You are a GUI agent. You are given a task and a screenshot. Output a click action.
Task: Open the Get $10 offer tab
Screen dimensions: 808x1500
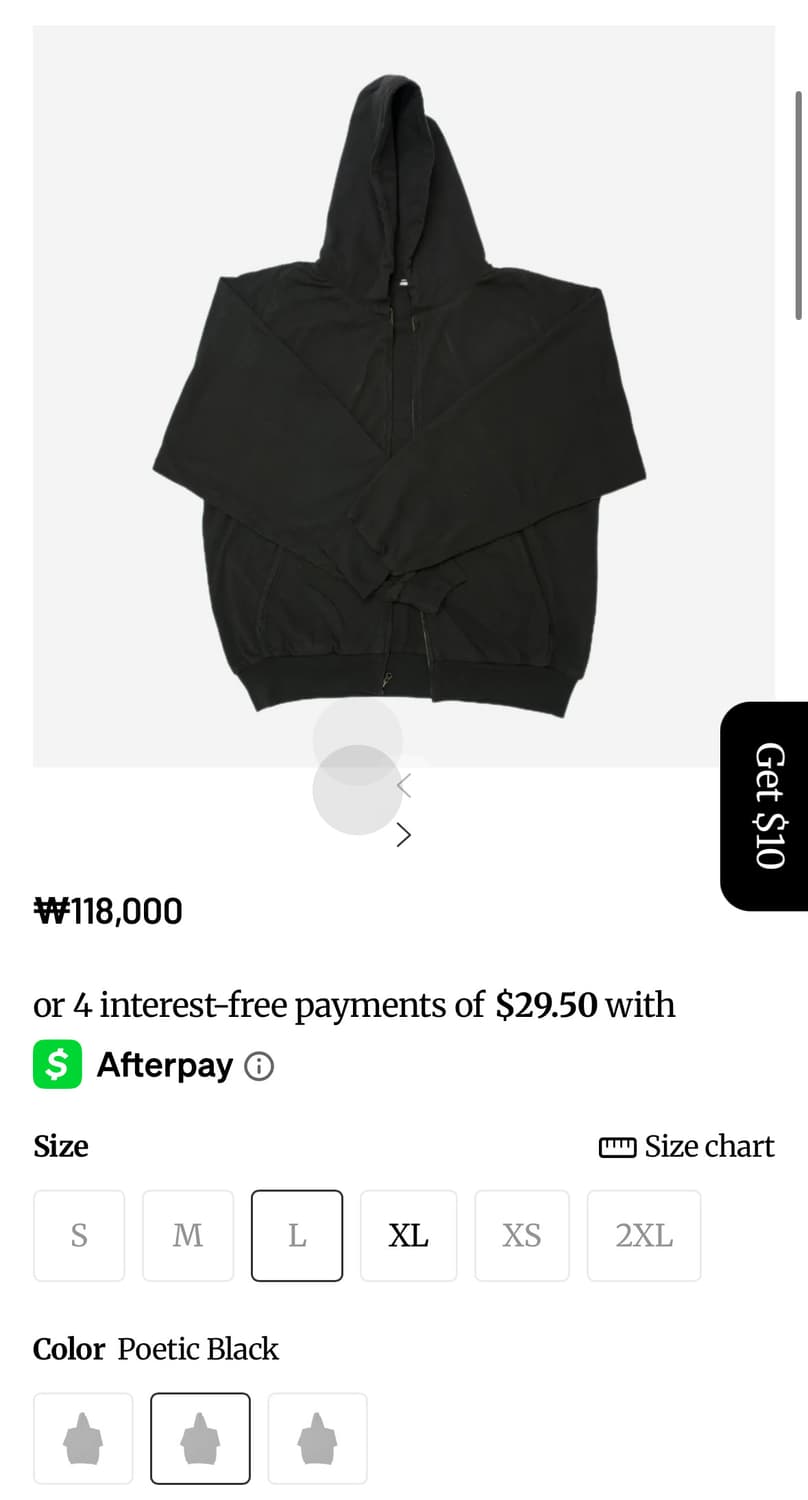[765, 806]
